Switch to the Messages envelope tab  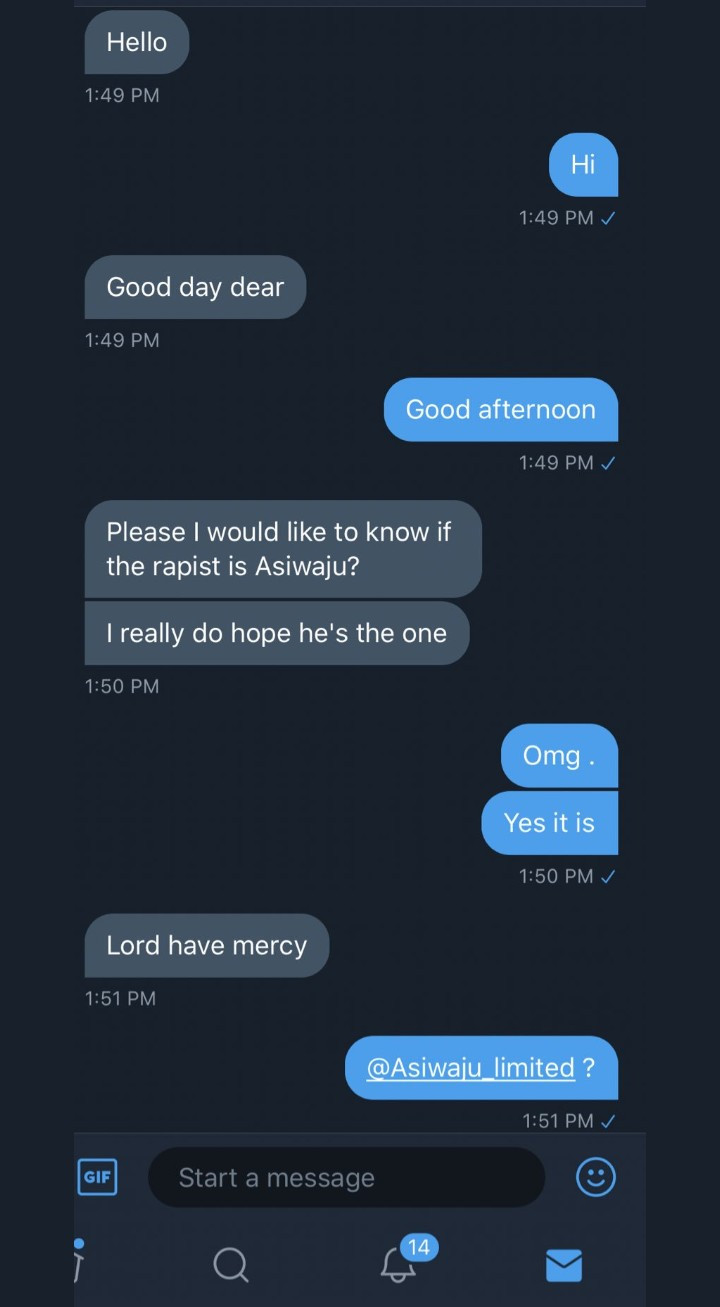point(564,1265)
